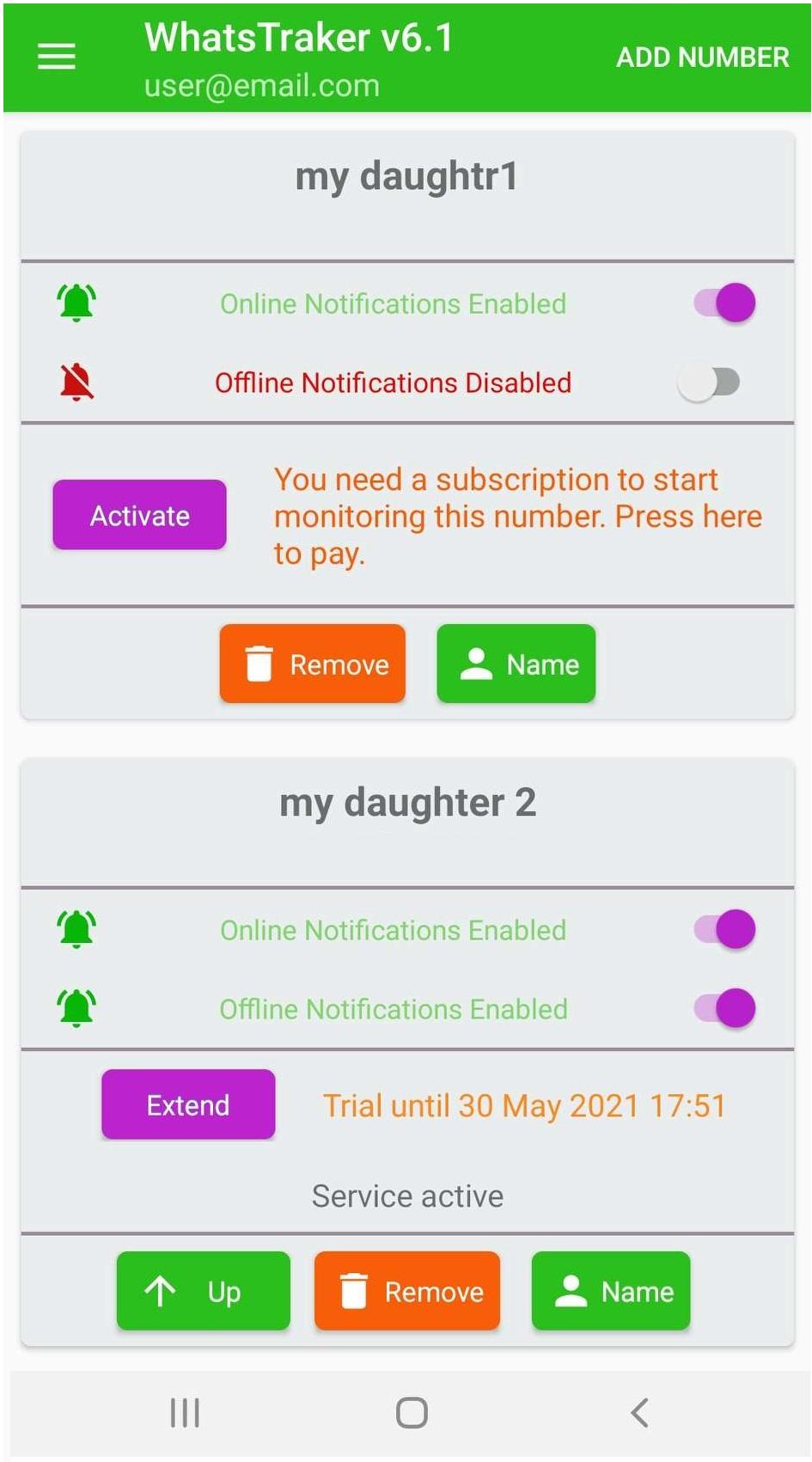812x1462 pixels.
Task: Extend the trial for my daughter 2
Action: [188, 1104]
